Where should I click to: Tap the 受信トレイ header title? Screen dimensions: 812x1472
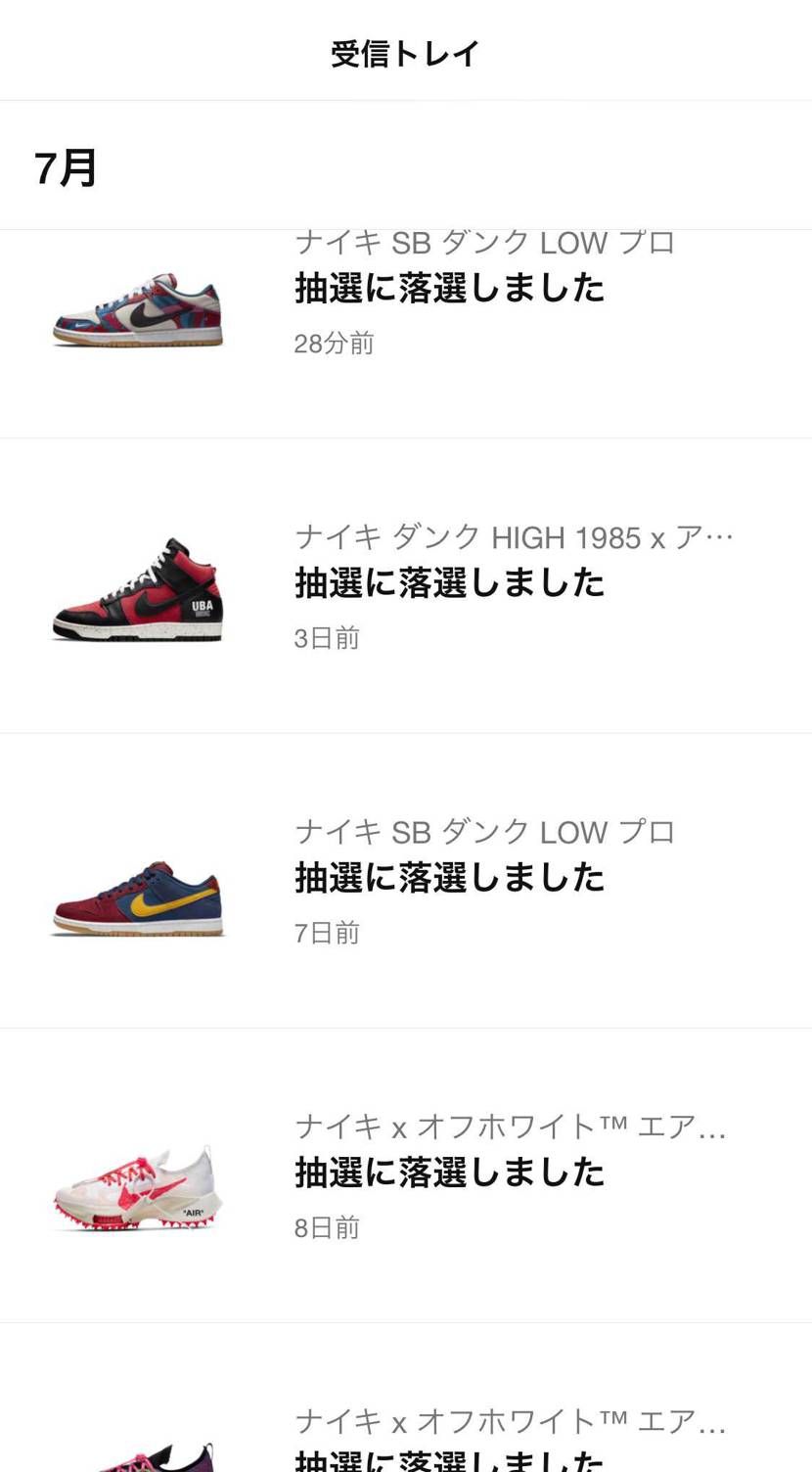(x=405, y=54)
